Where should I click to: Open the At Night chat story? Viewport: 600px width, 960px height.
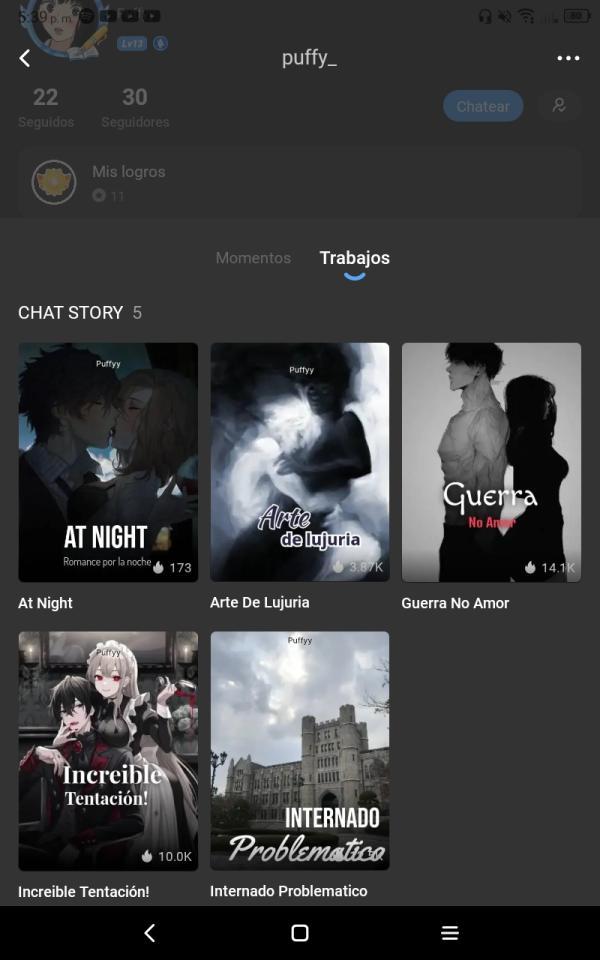pyautogui.click(x=108, y=463)
